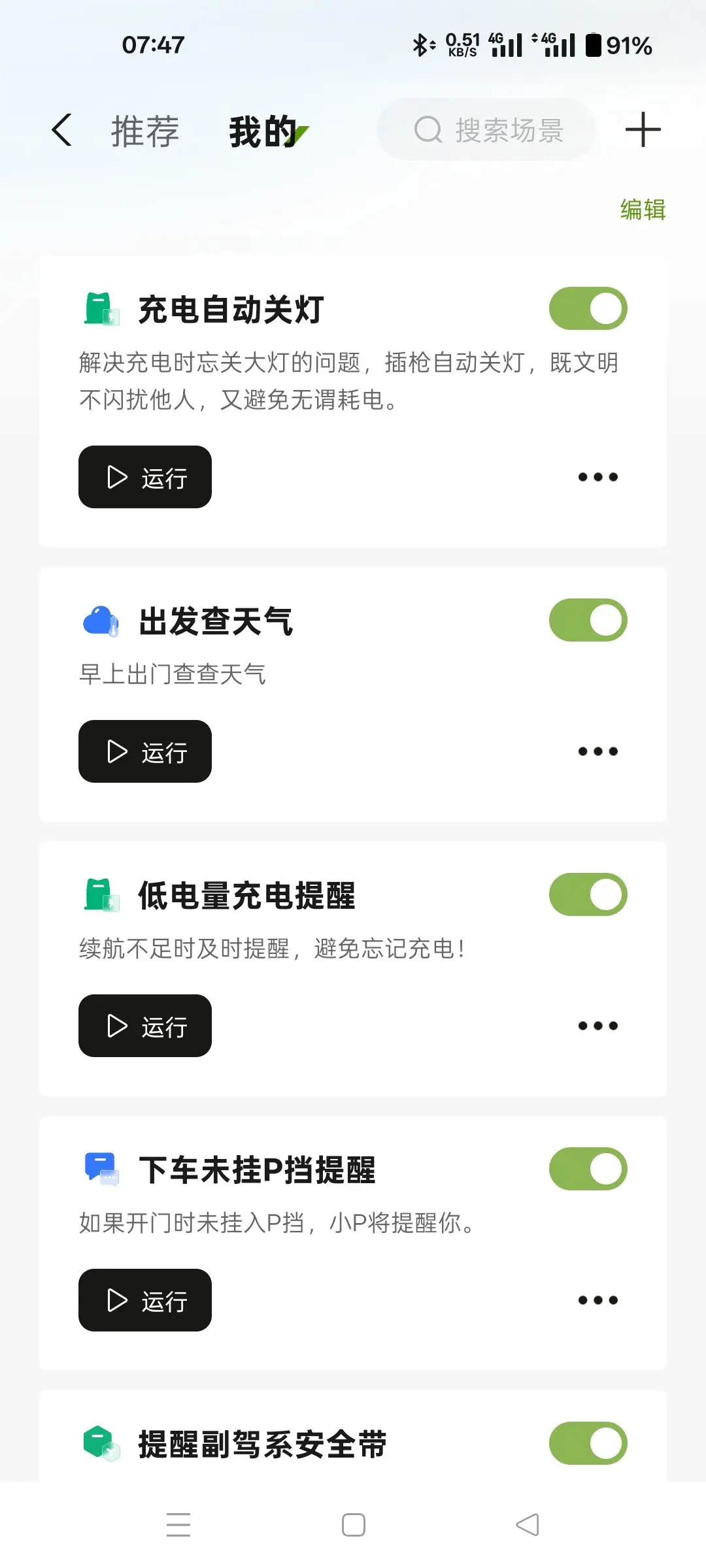Toggle off 低电量充电提醒

pyautogui.click(x=588, y=894)
